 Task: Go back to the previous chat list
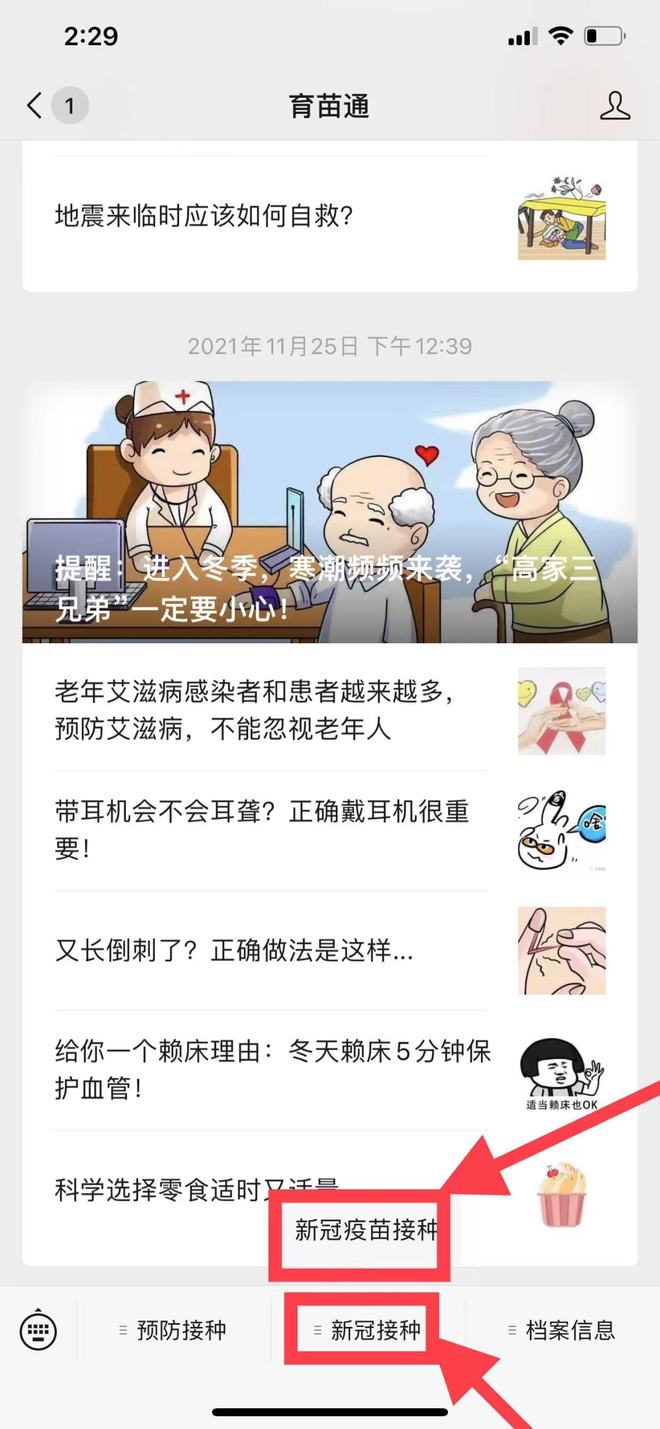37,106
